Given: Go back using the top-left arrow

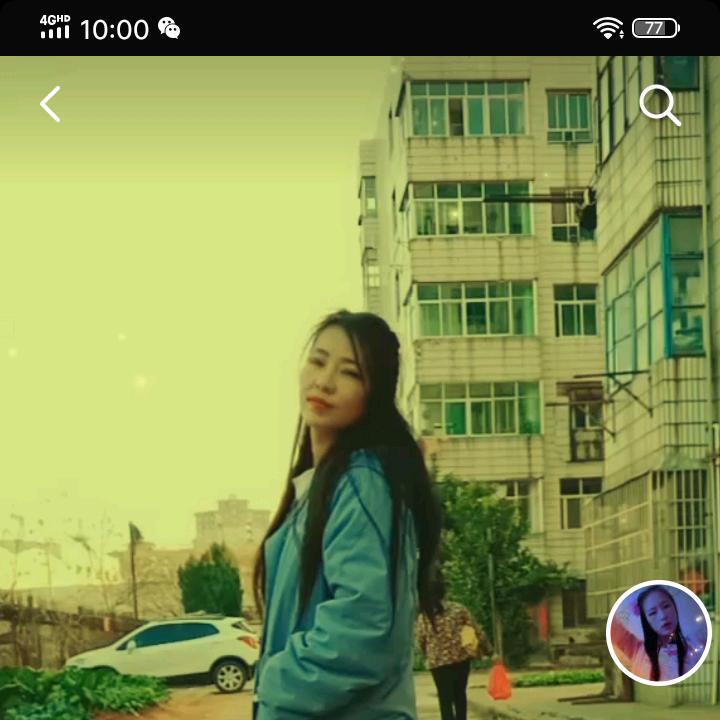Looking at the screenshot, I should point(51,104).
